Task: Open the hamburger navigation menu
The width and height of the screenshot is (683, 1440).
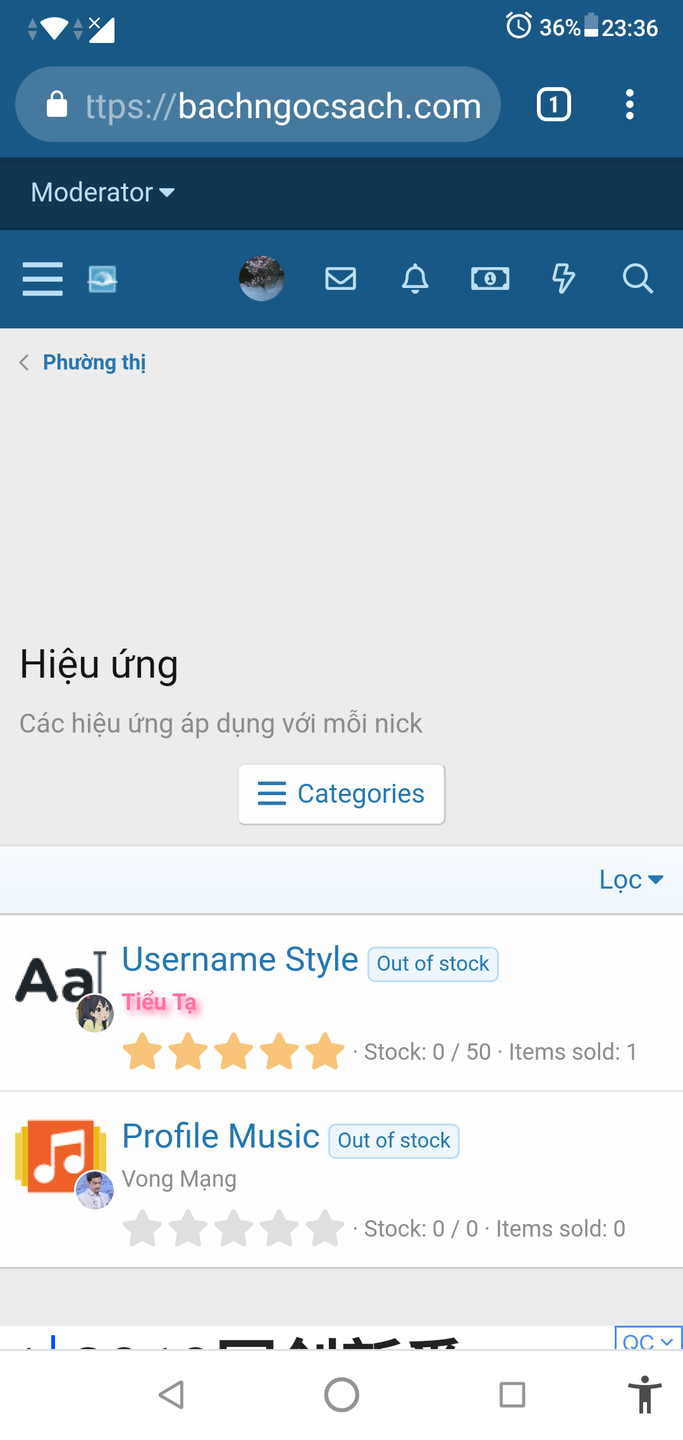Action: click(x=43, y=279)
